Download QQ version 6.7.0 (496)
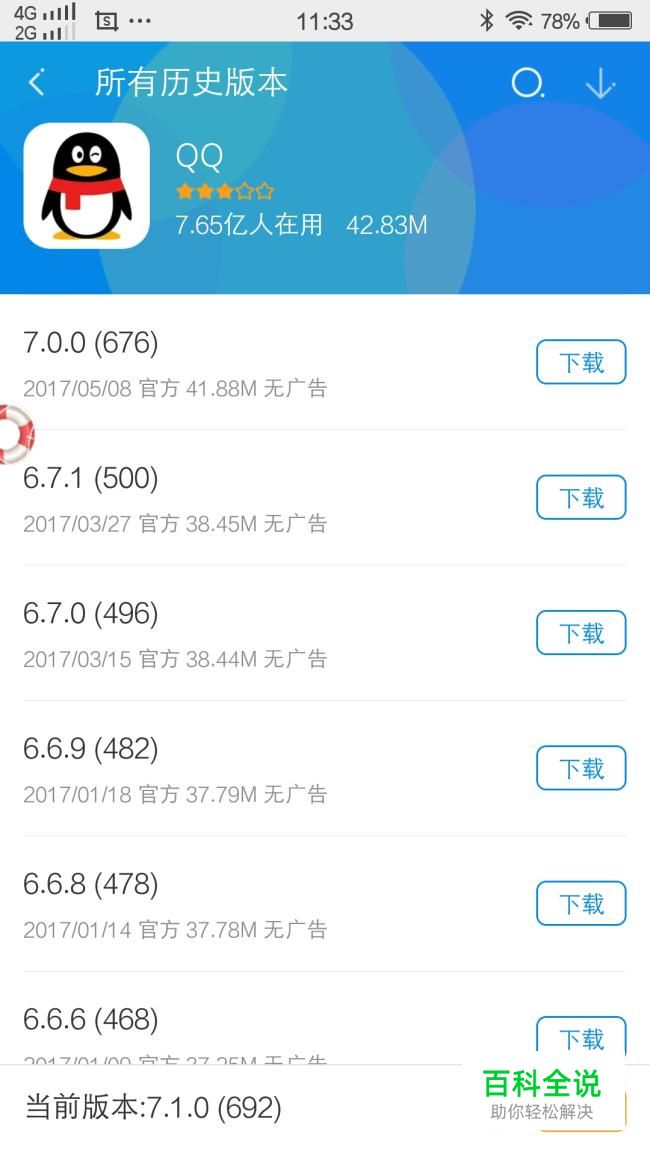 tap(581, 633)
